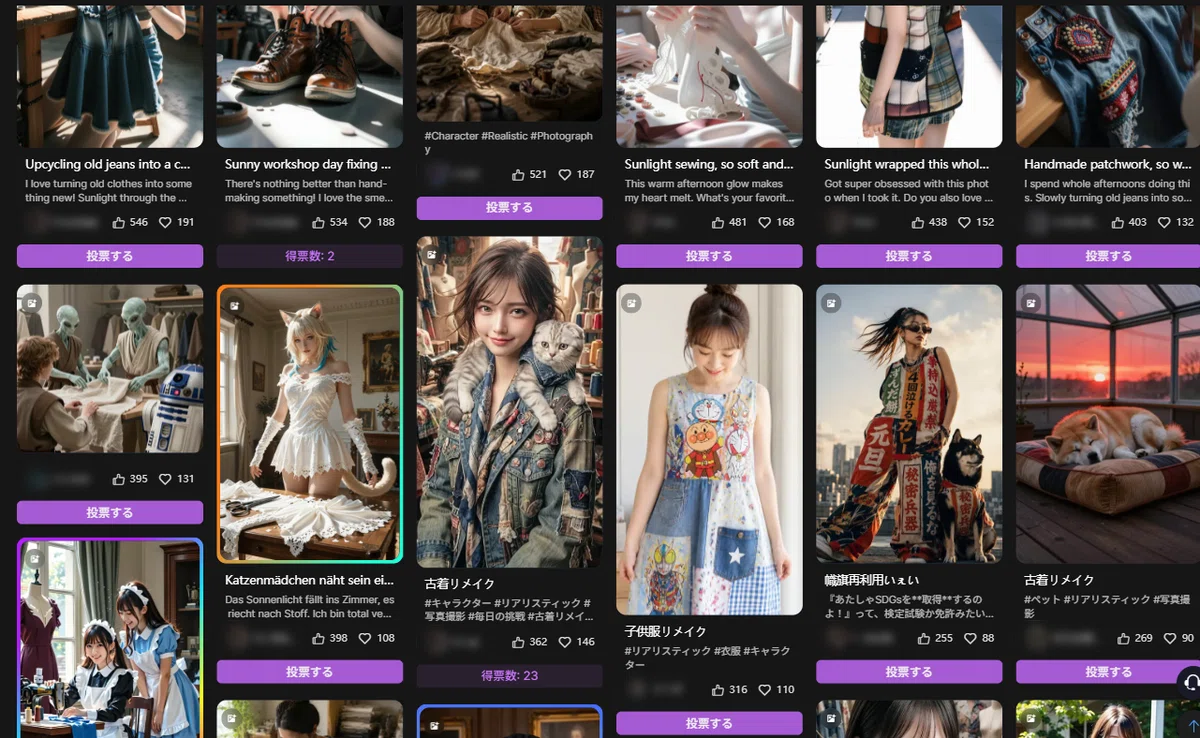Screen dimensions: 1200x738
Task: Vote for the Upcycling old jeans post
Action: tap(110, 256)
